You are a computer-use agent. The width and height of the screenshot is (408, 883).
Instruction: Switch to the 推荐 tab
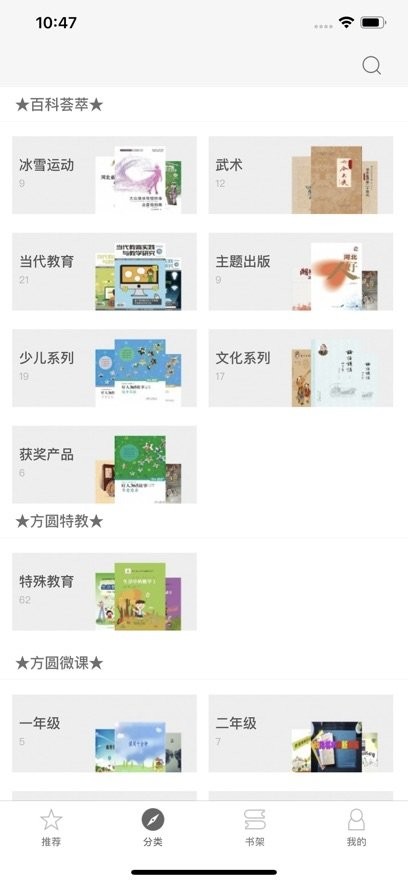(51, 828)
